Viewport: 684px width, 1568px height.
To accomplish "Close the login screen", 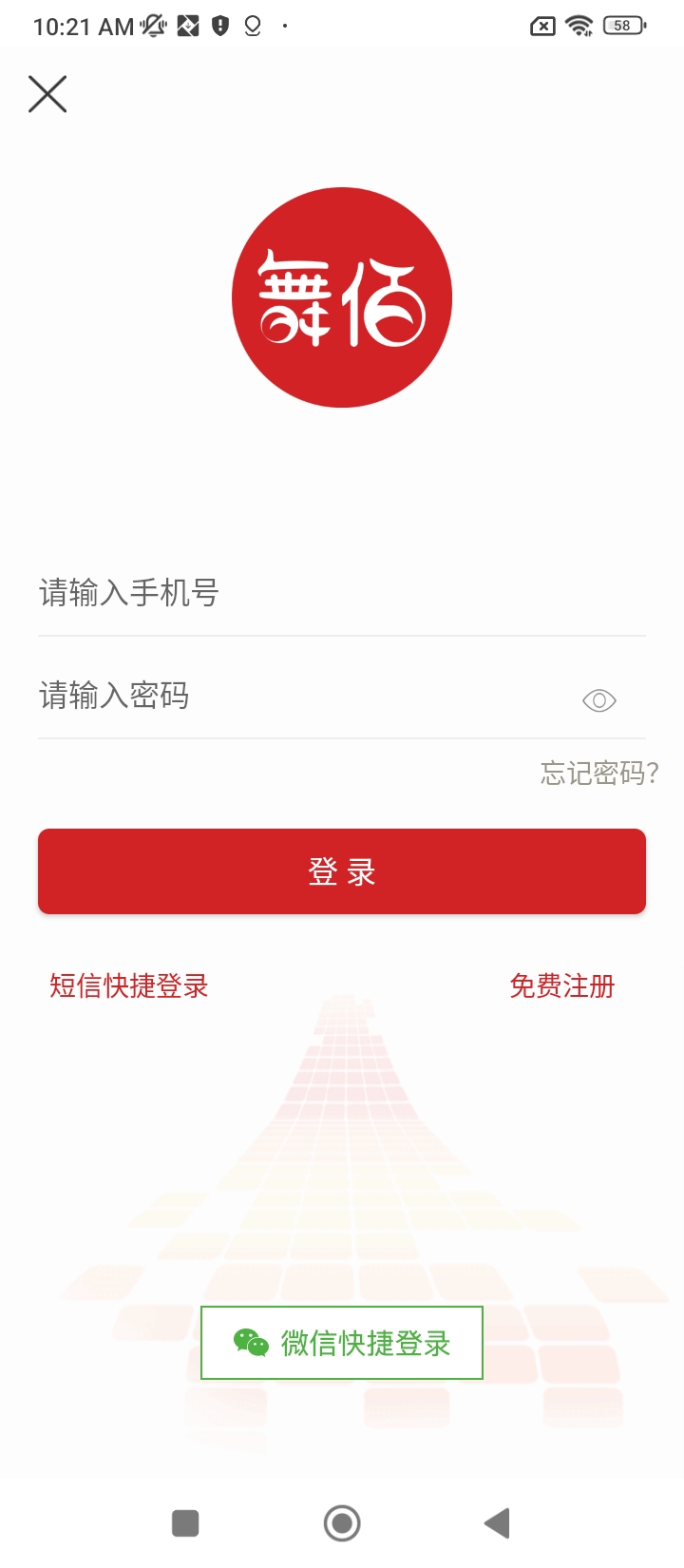I will pos(47,94).
